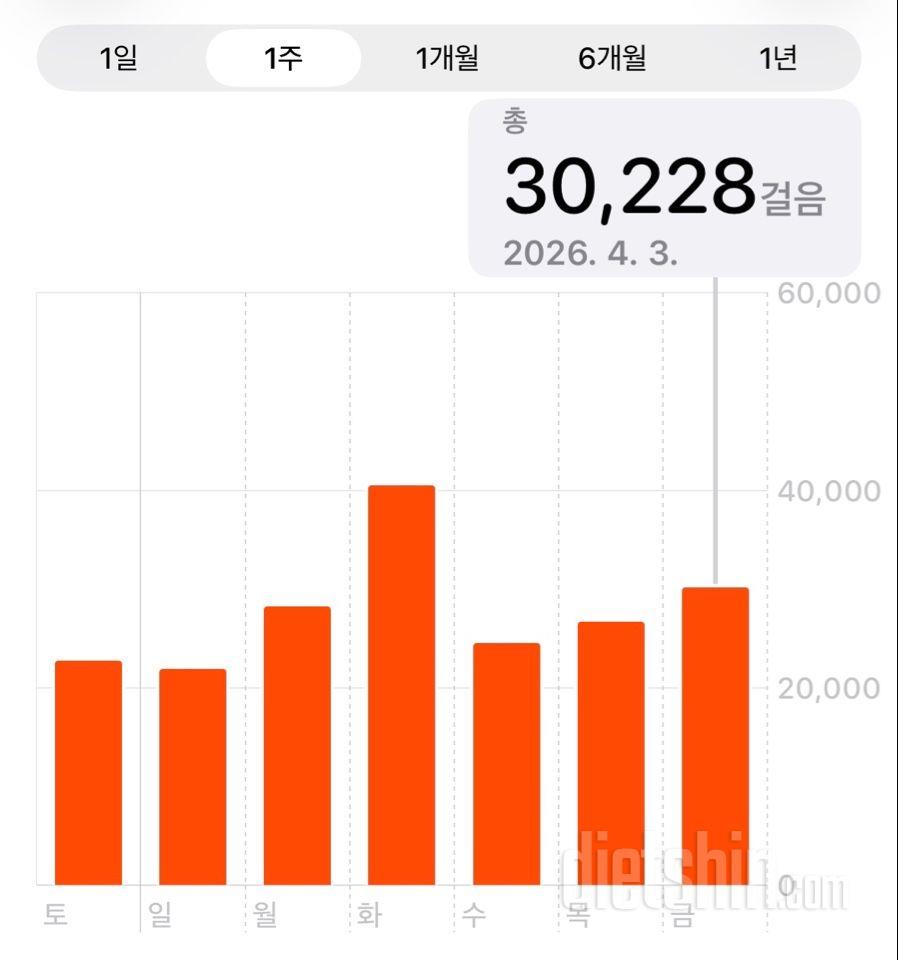Select the 1주 segment
This screenshot has height=960, width=898.
point(283,58)
